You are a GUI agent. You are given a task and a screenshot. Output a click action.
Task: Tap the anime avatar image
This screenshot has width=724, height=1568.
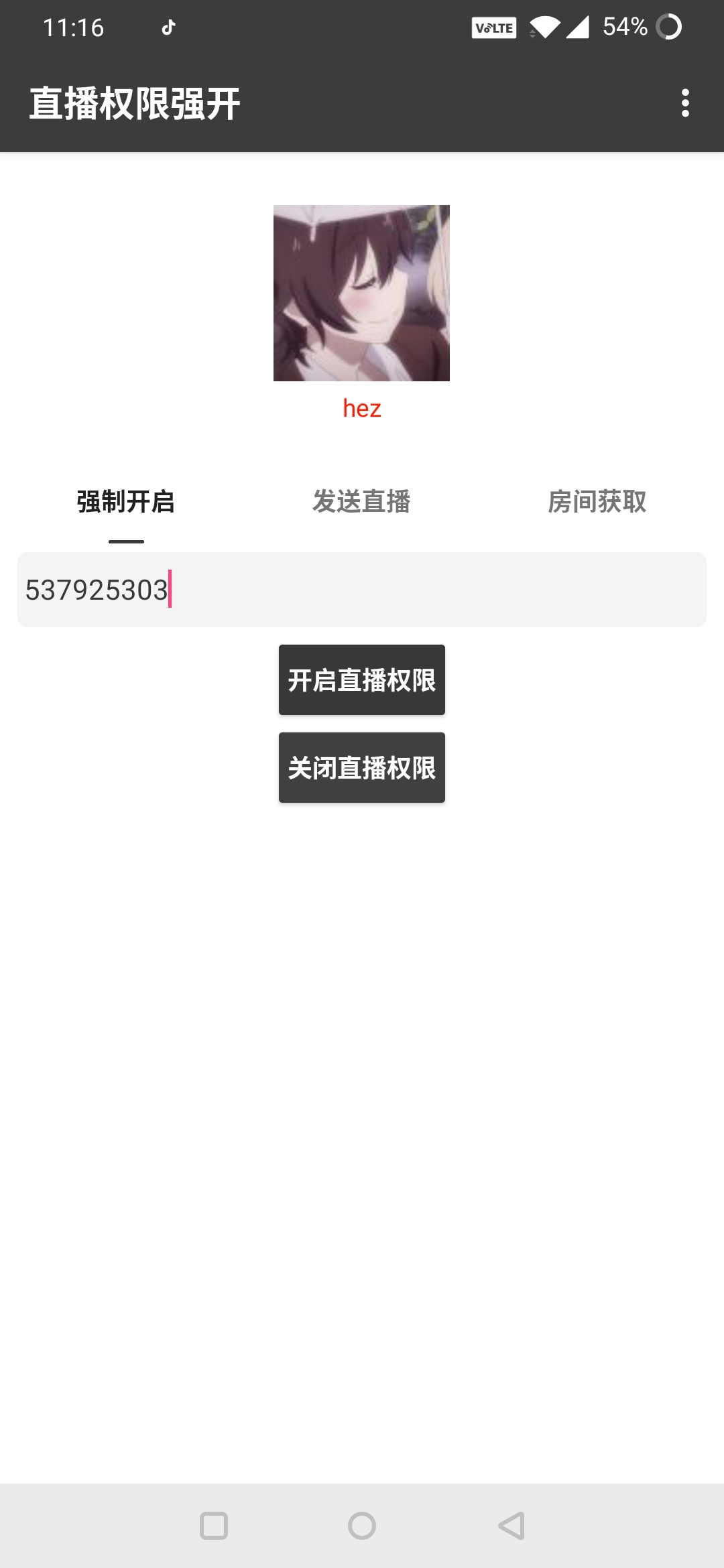pyautogui.click(x=362, y=291)
